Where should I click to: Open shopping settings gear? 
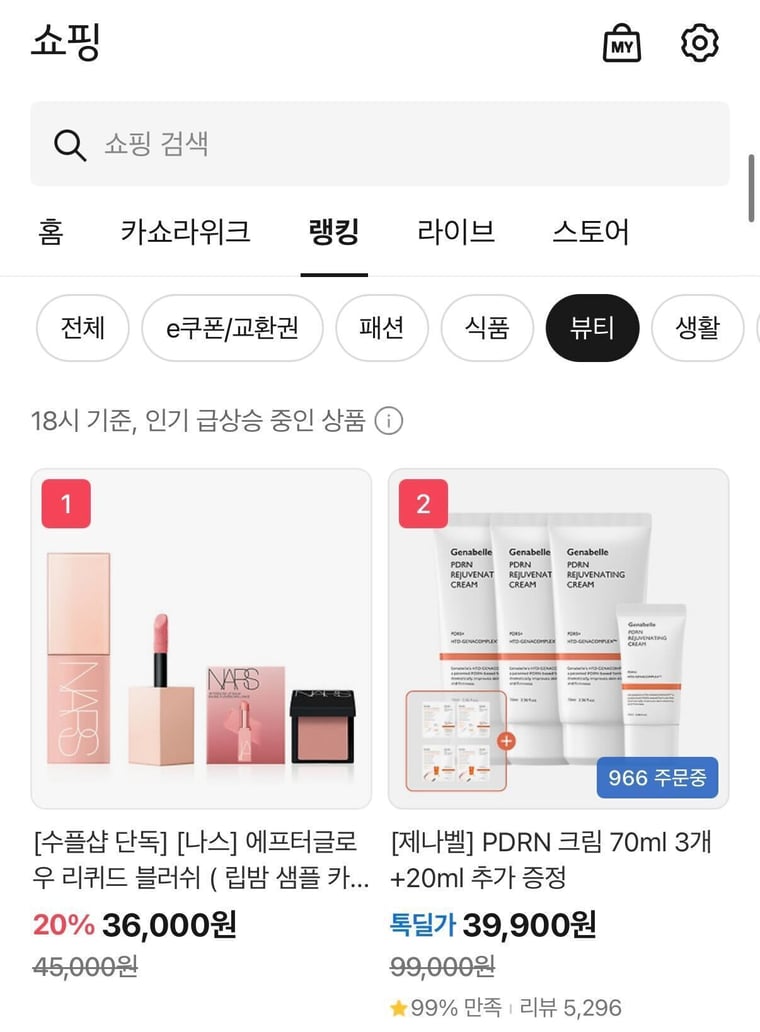pos(699,43)
